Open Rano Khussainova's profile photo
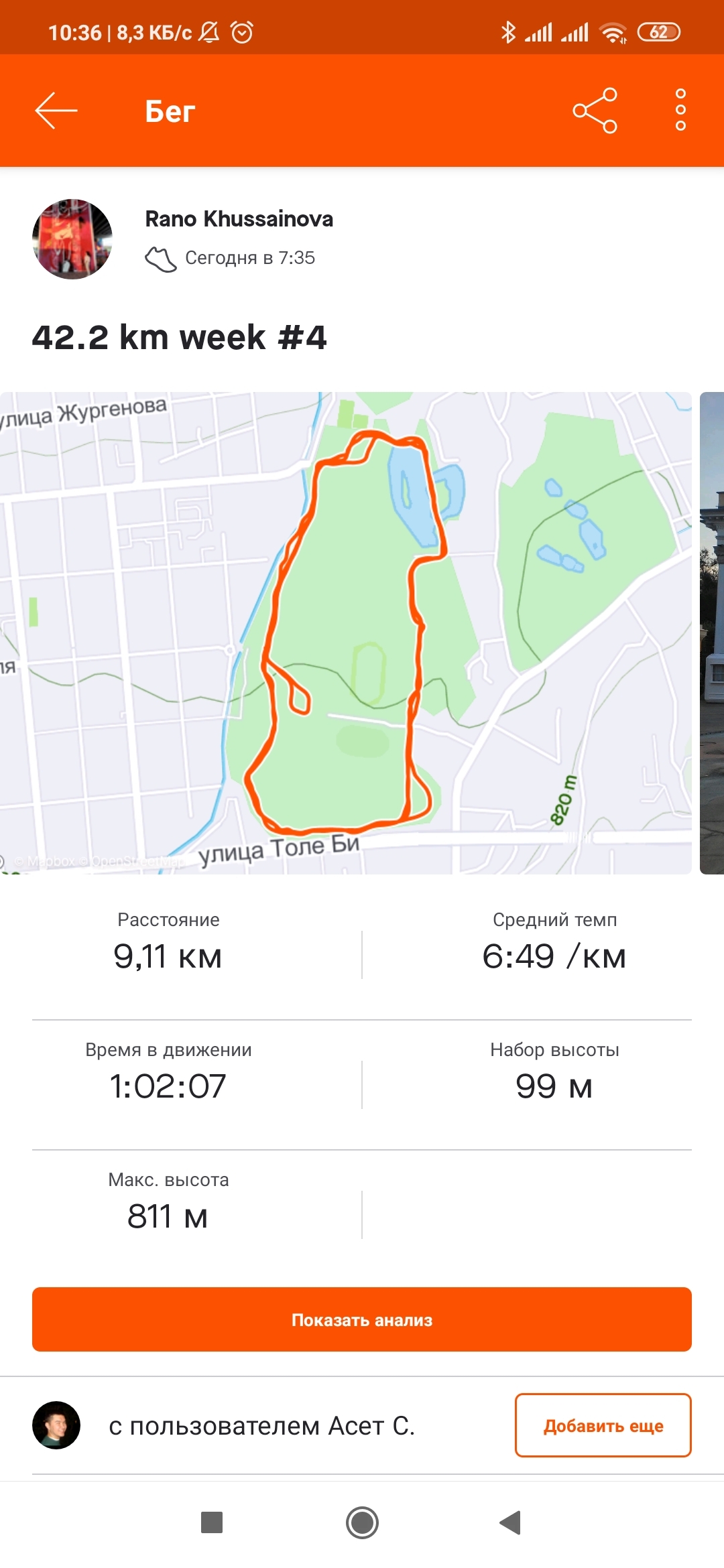724x1568 pixels. tap(72, 239)
